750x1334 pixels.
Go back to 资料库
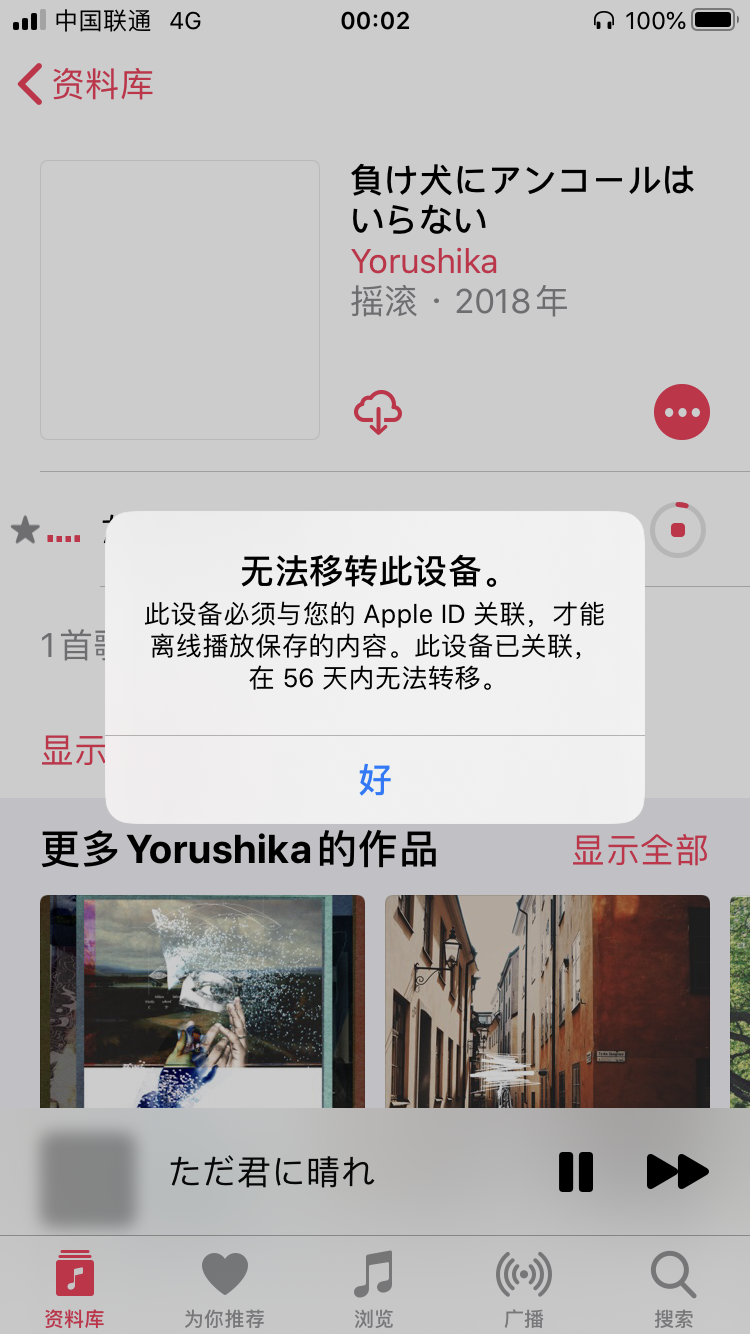click(x=87, y=84)
